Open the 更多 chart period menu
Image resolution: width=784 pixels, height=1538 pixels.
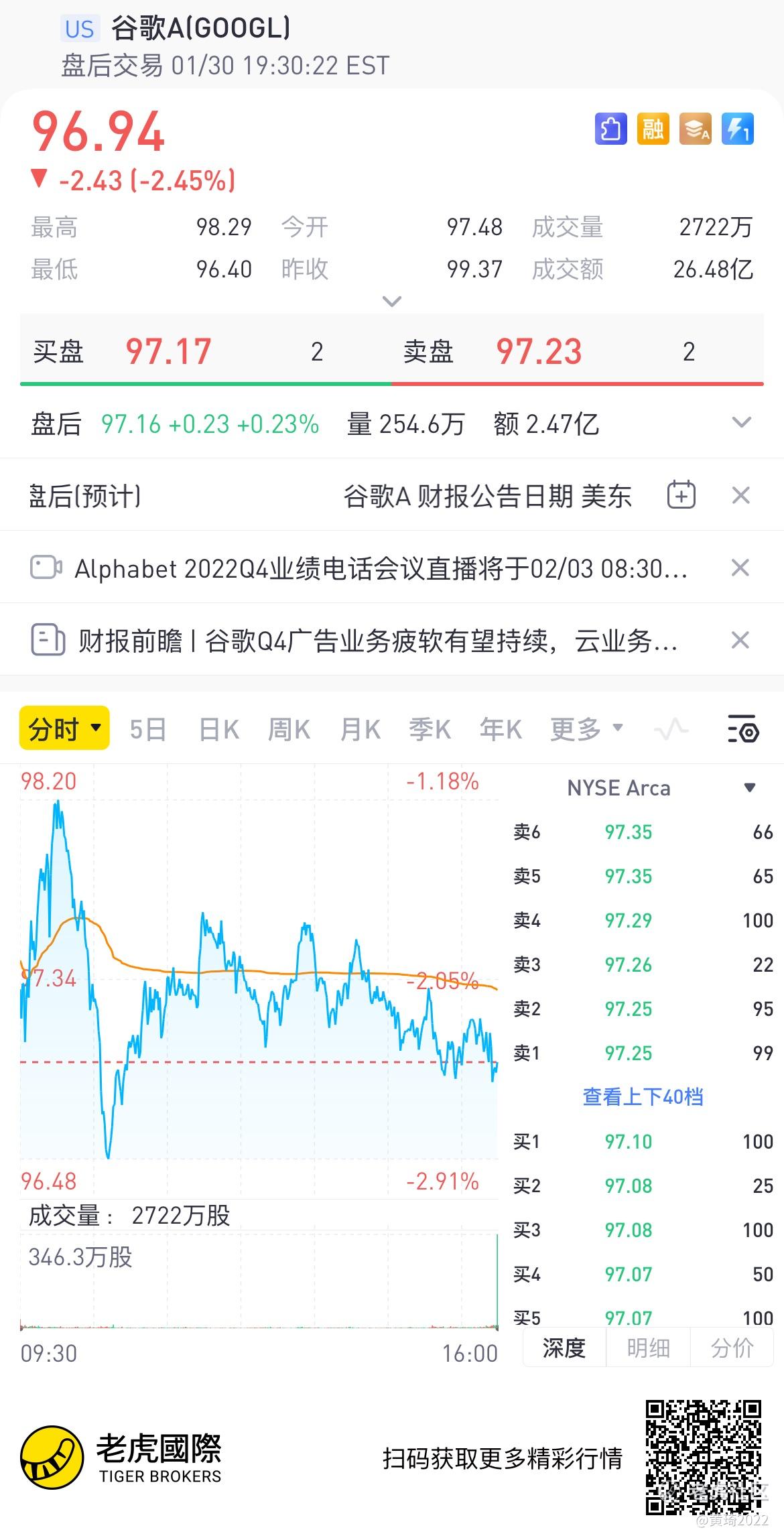[587, 729]
